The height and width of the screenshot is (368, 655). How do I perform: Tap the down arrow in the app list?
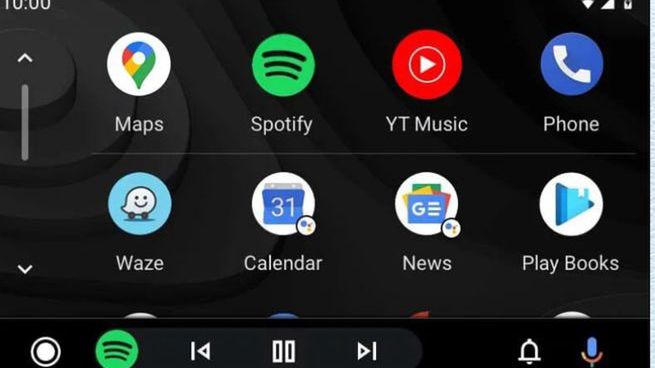[x=25, y=269]
